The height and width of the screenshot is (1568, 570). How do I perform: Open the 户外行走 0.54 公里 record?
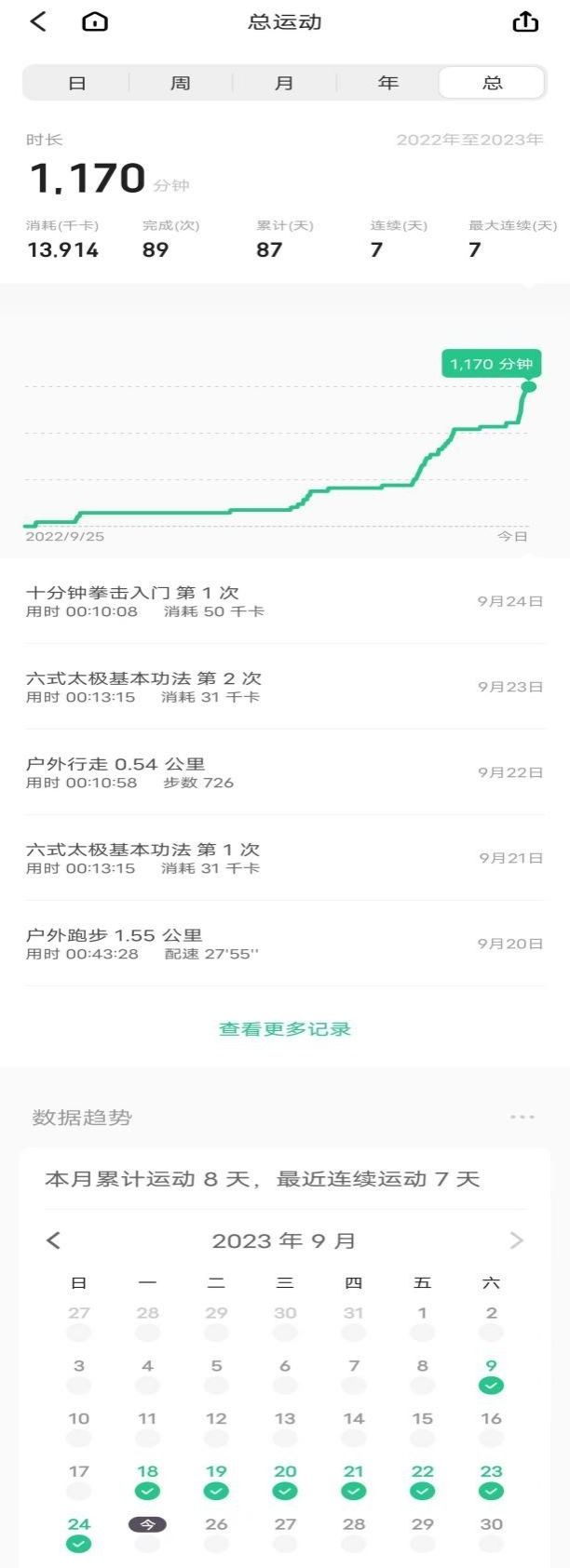point(284,772)
